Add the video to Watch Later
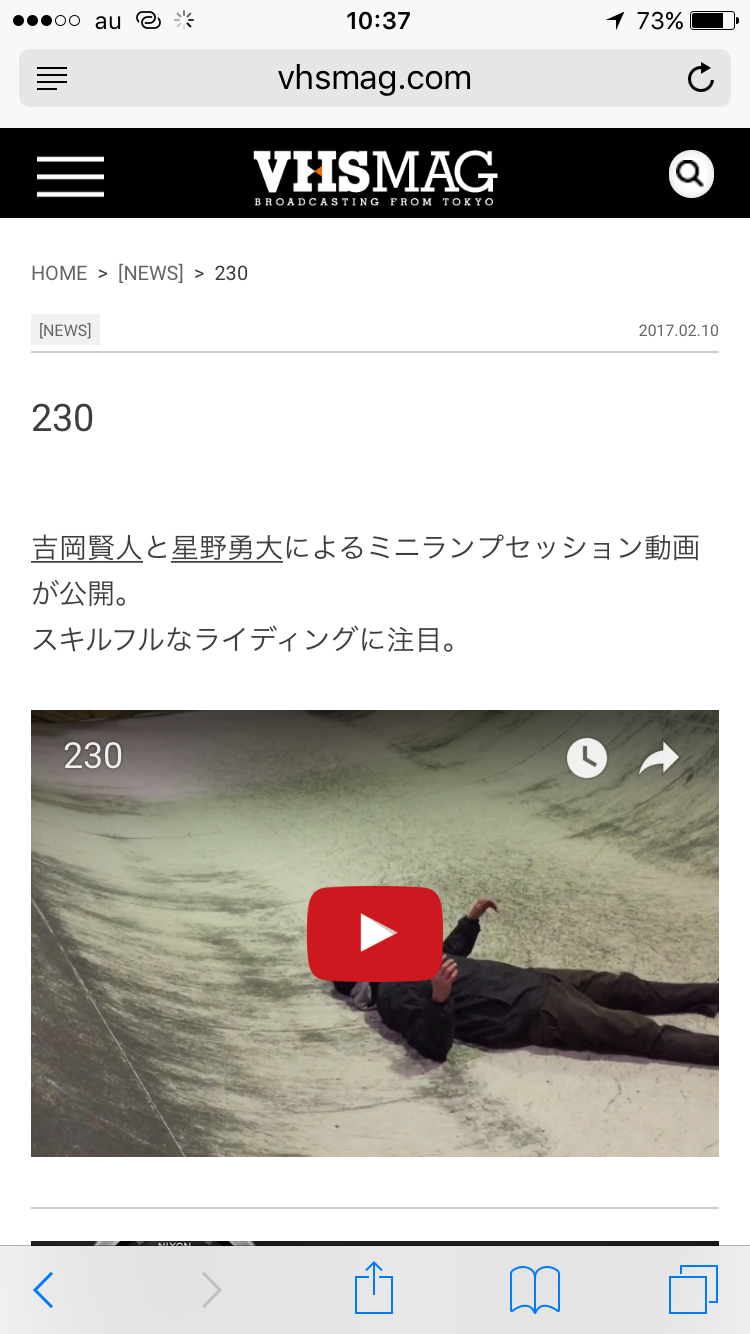The width and height of the screenshot is (750, 1334). pyautogui.click(x=587, y=758)
